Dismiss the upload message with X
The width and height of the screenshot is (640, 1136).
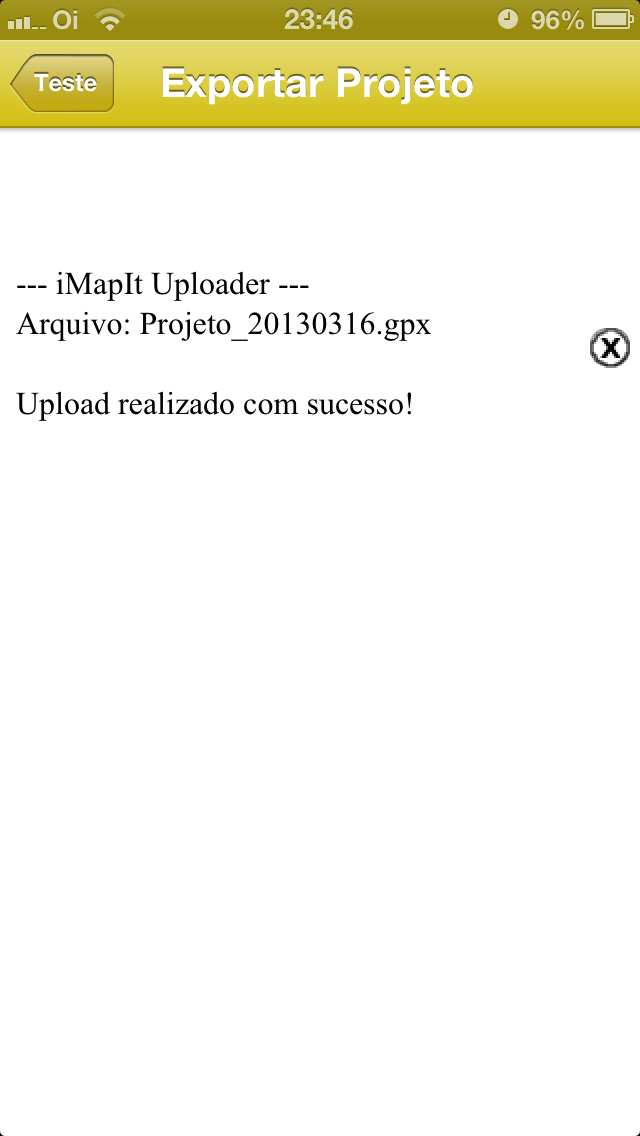coord(610,348)
